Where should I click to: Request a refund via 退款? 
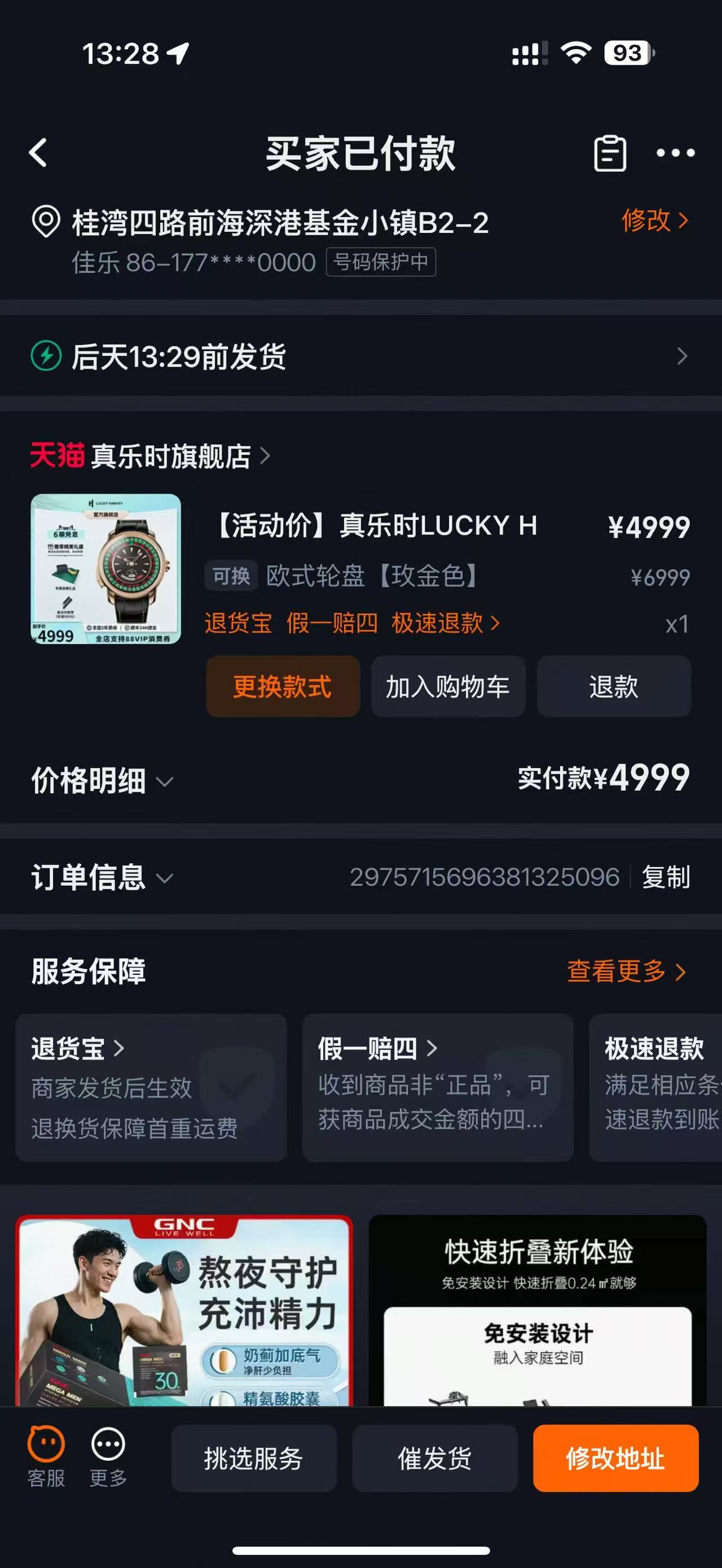coord(614,687)
